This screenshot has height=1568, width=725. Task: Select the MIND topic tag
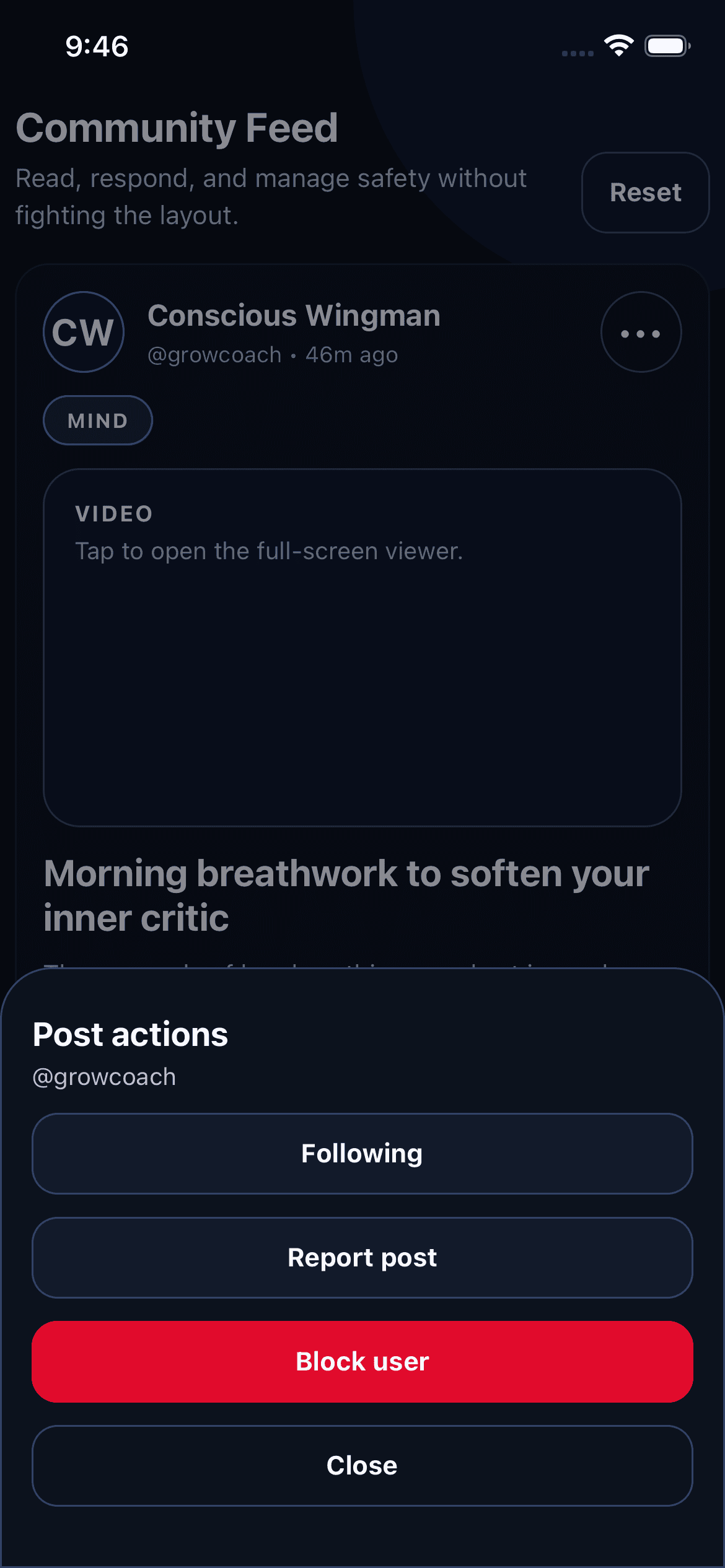97,420
